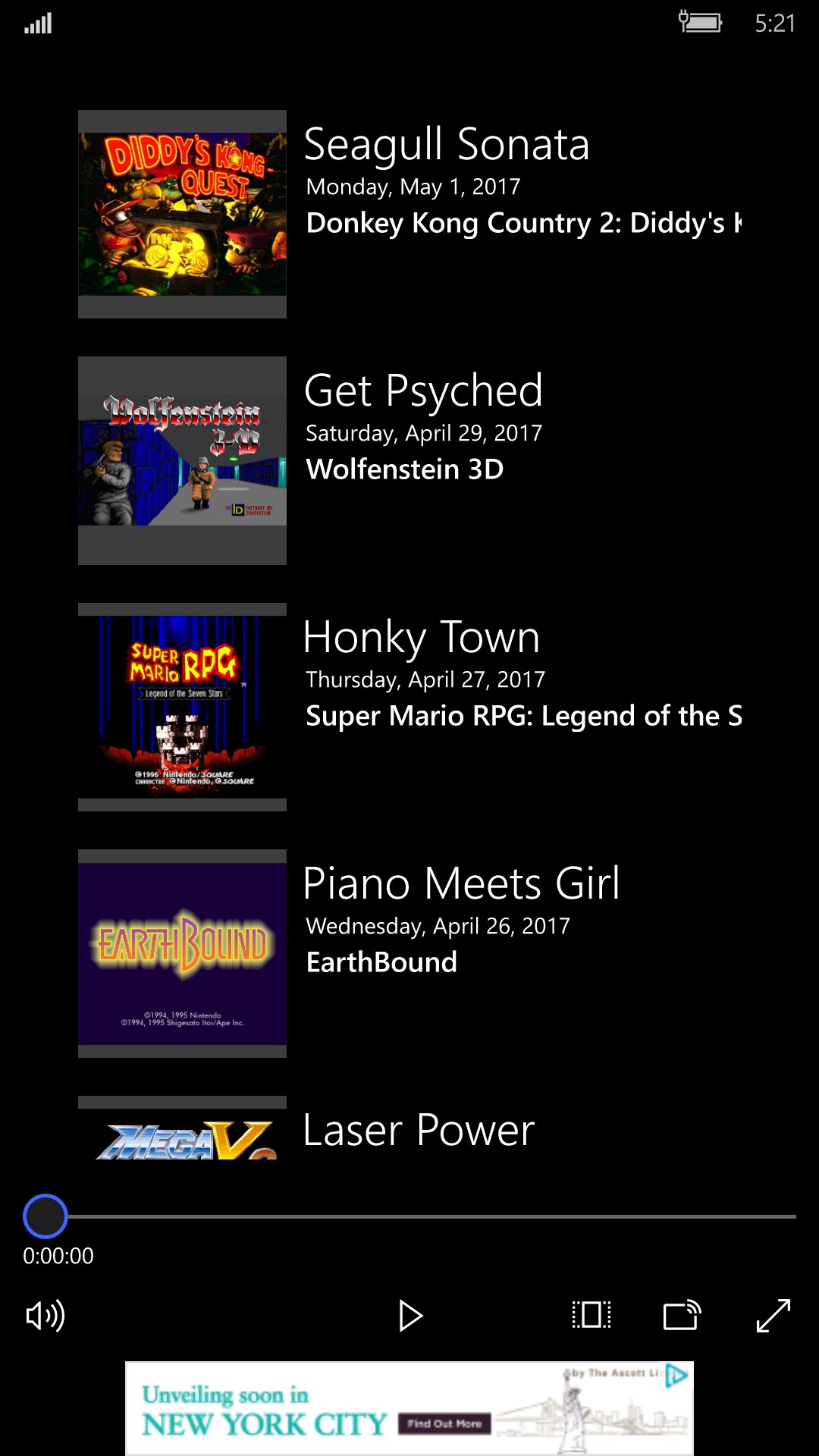Viewport: 819px width, 1456px height.
Task: Mute the audio with the volume icon
Action: click(45, 1316)
